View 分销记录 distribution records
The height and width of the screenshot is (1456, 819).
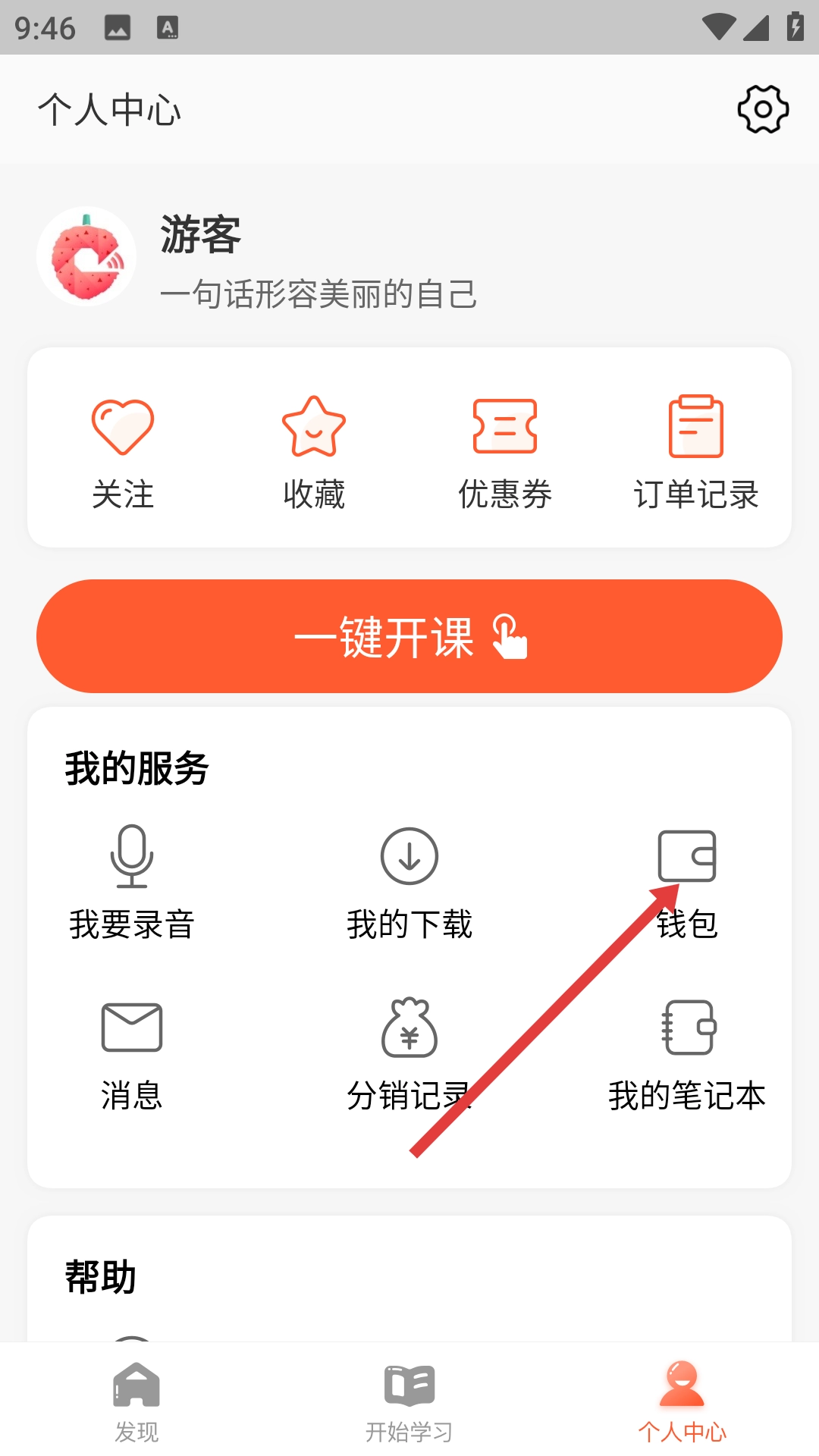(x=409, y=1054)
